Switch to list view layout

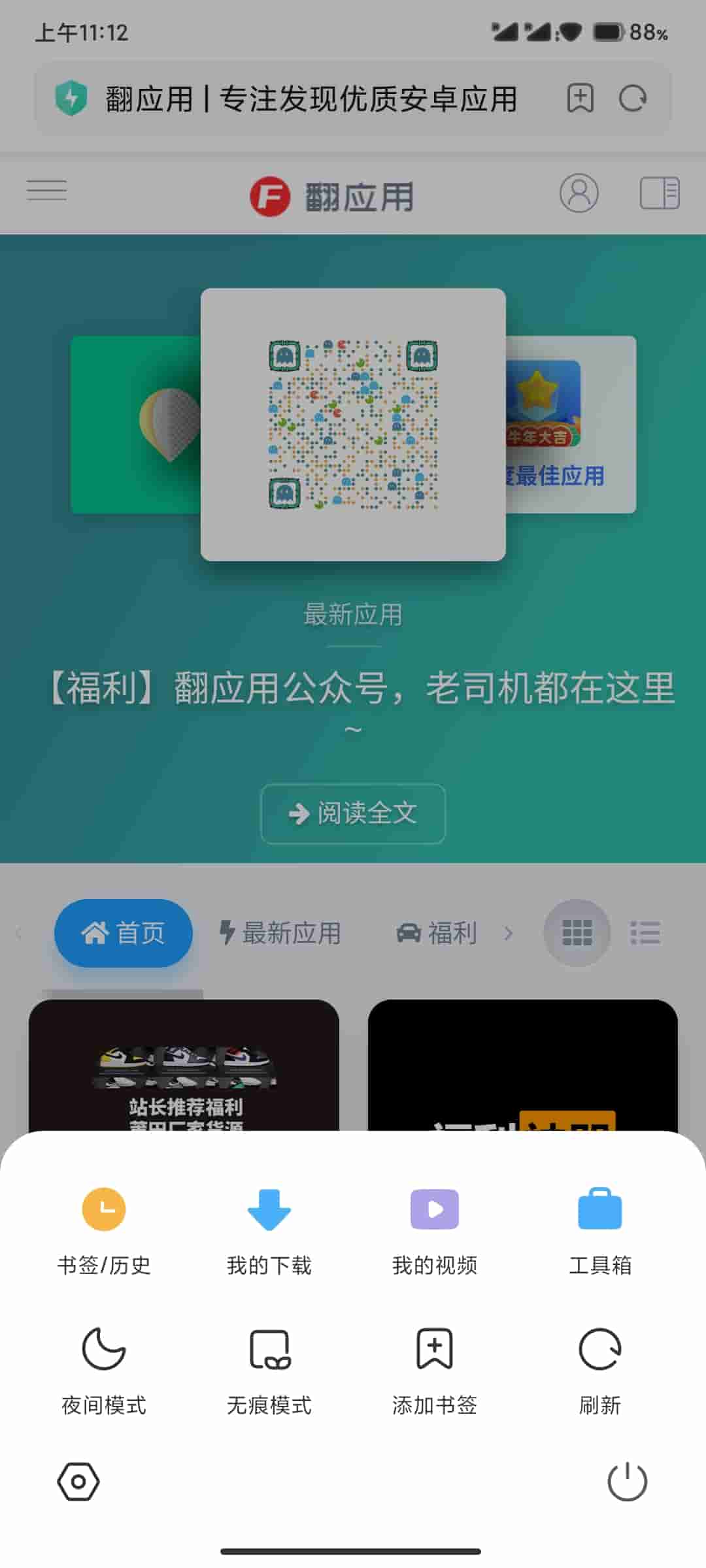click(645, 933)
